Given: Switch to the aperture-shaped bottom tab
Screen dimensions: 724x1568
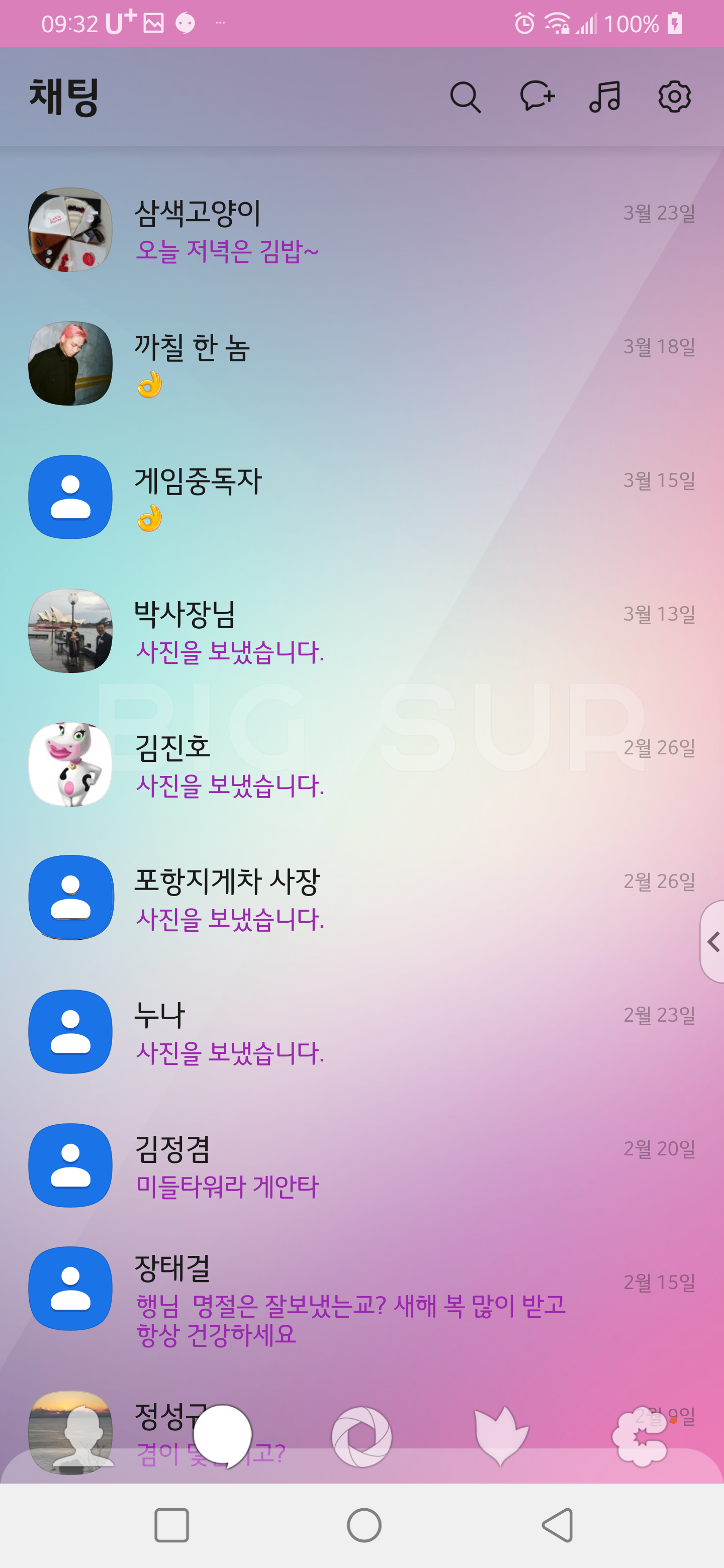Looking at the screenshot, I should click(x=361, y=1436).
